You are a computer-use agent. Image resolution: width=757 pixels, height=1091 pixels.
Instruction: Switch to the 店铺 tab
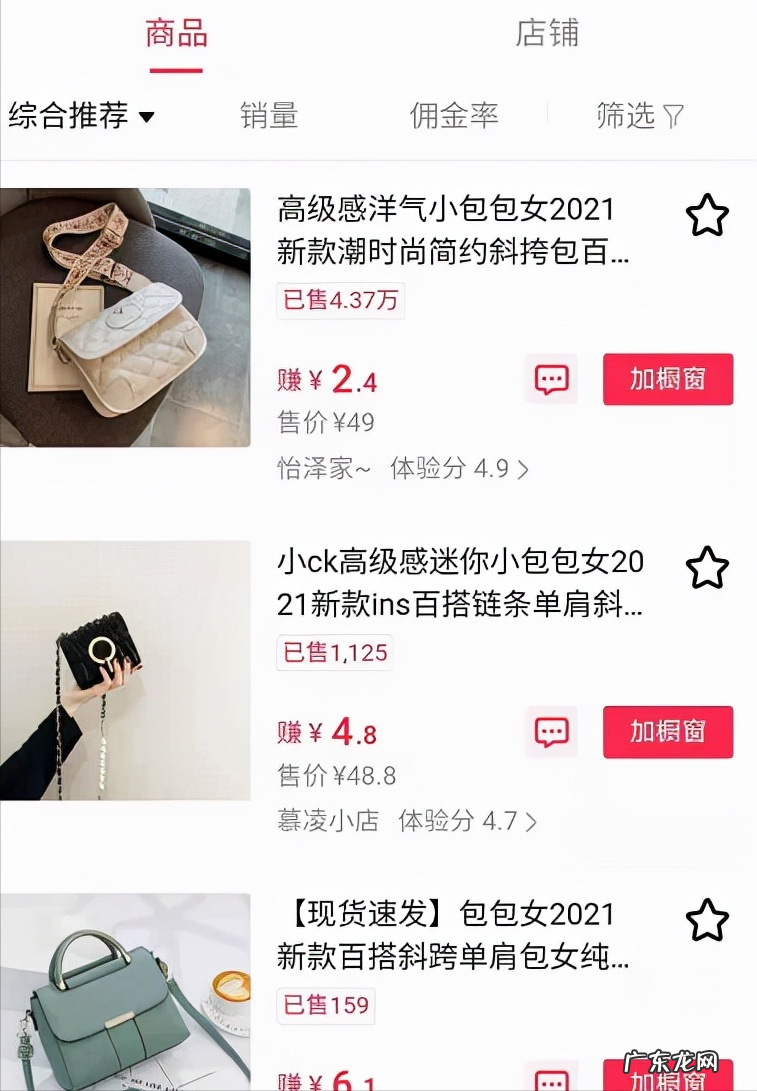(x=548, y=34)
